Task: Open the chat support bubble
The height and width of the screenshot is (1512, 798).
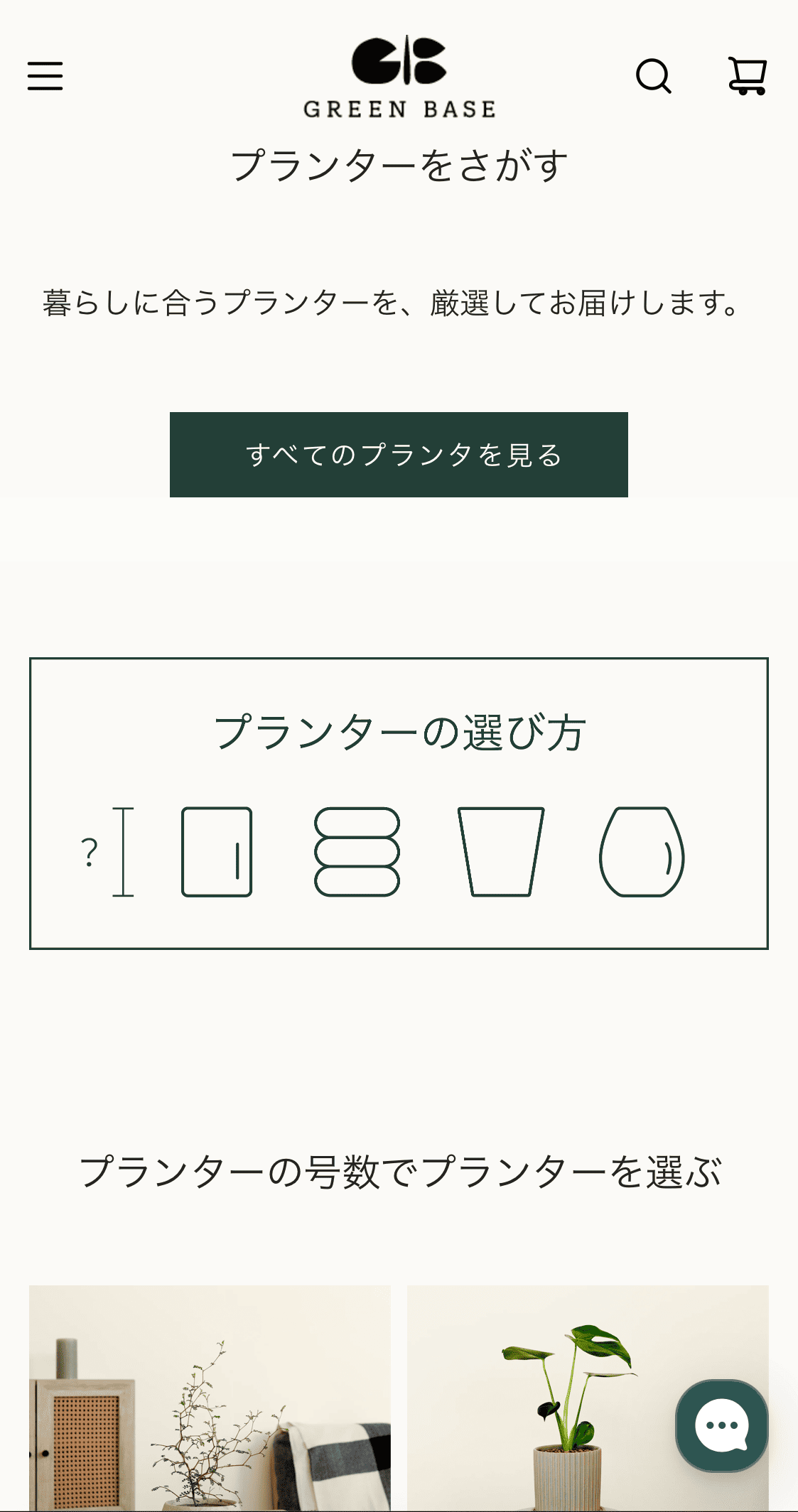Action: [x=721, y=1425]
